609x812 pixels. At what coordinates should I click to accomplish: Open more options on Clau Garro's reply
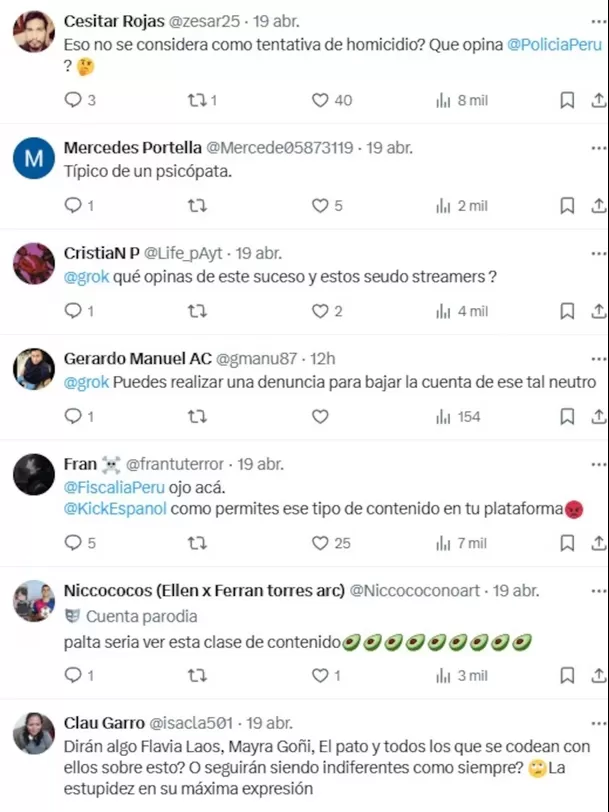598,720
